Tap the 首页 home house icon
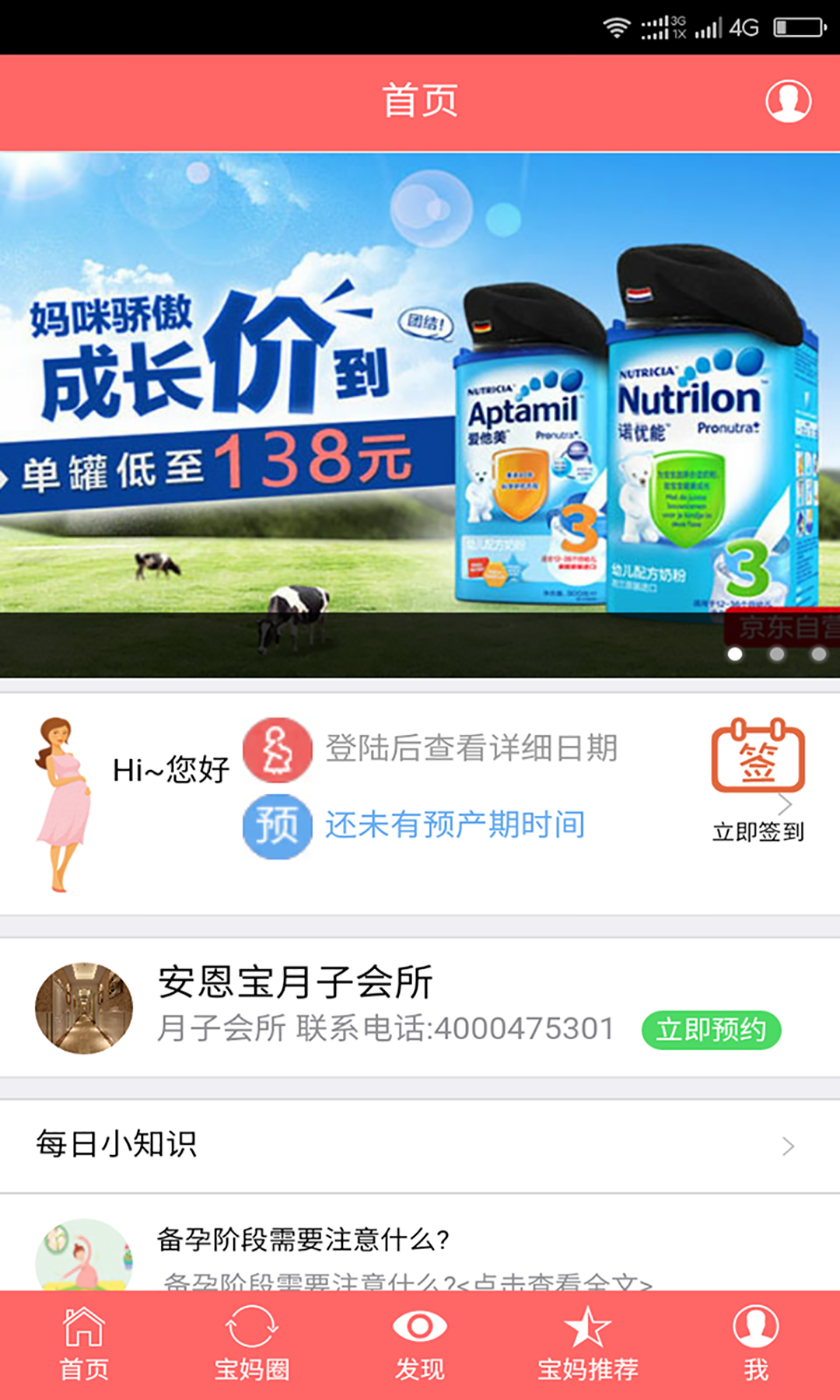Image resolution: width=840 pixels, height=1400 pixels. point(84,1325)
